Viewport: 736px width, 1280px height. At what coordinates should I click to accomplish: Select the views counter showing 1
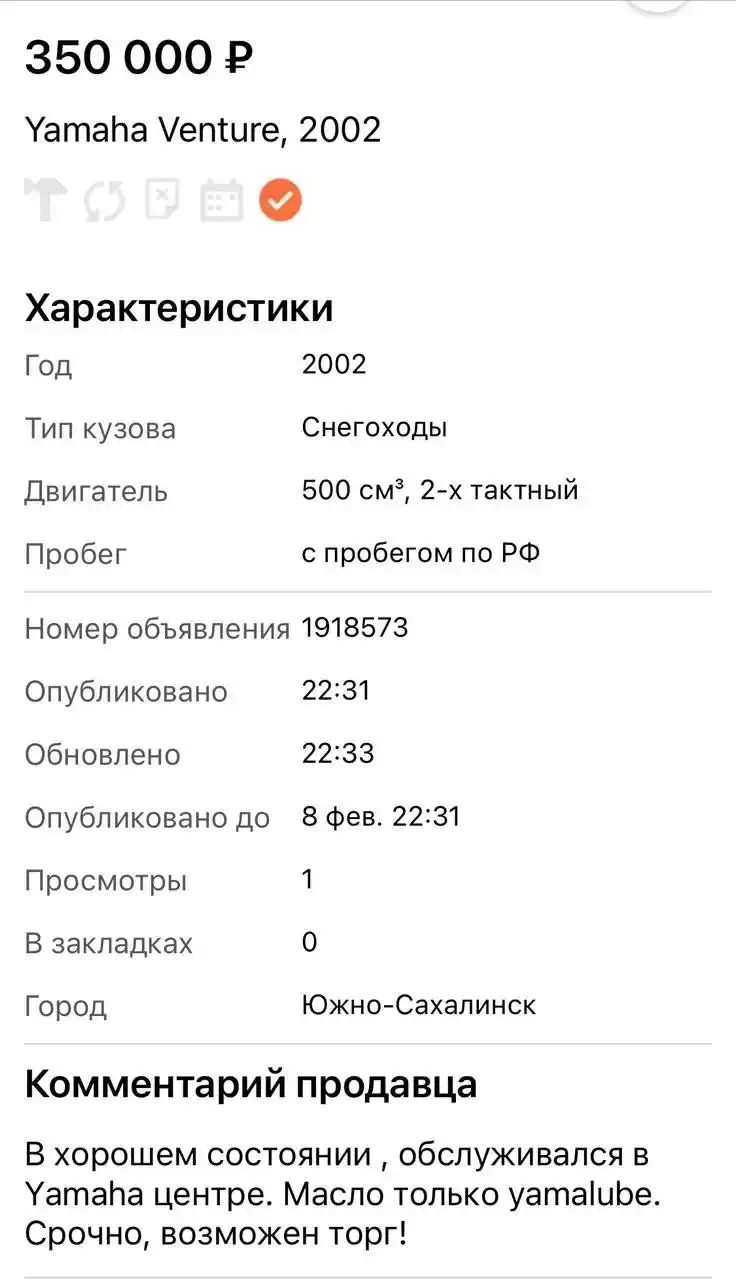coord(307,880)
